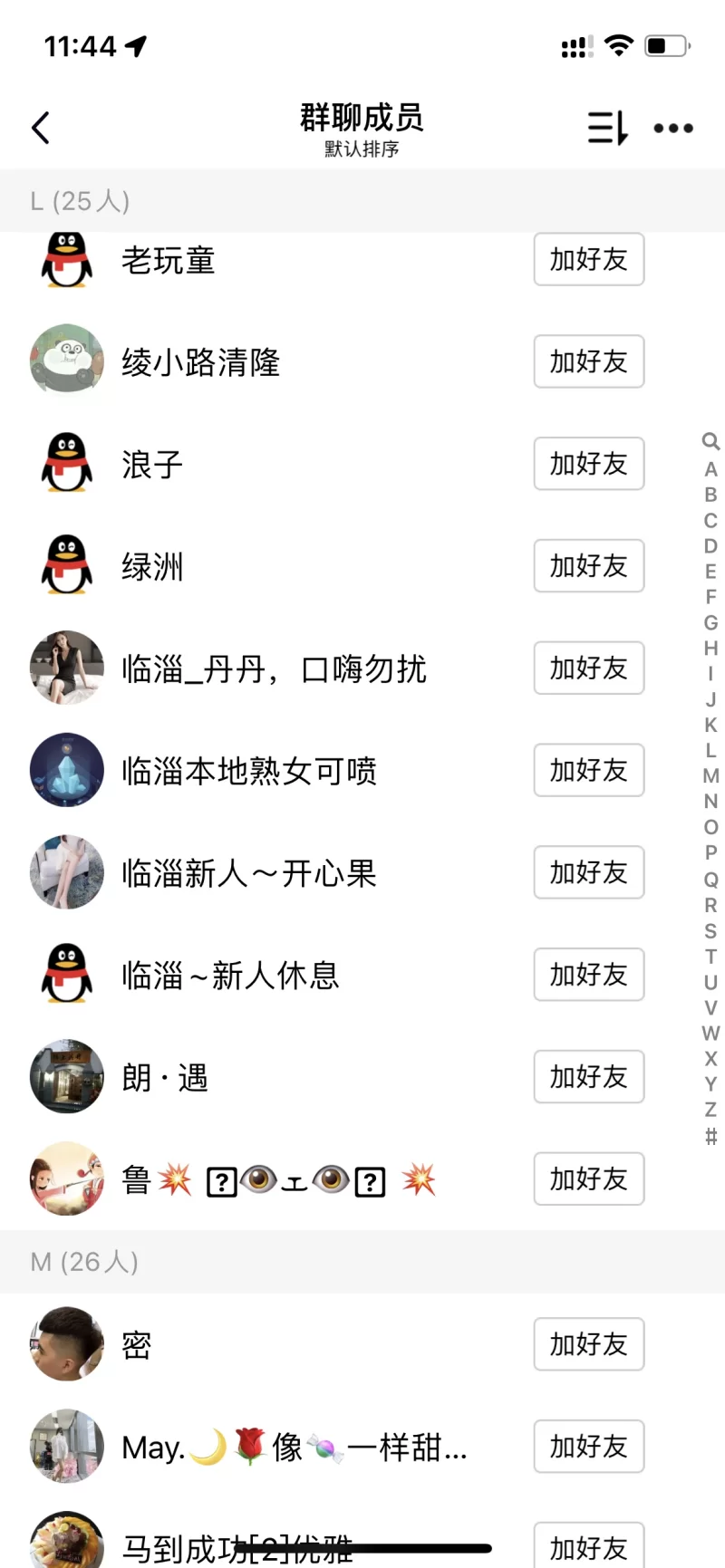
Task: Jump to letter A in index
Action: 710,469
